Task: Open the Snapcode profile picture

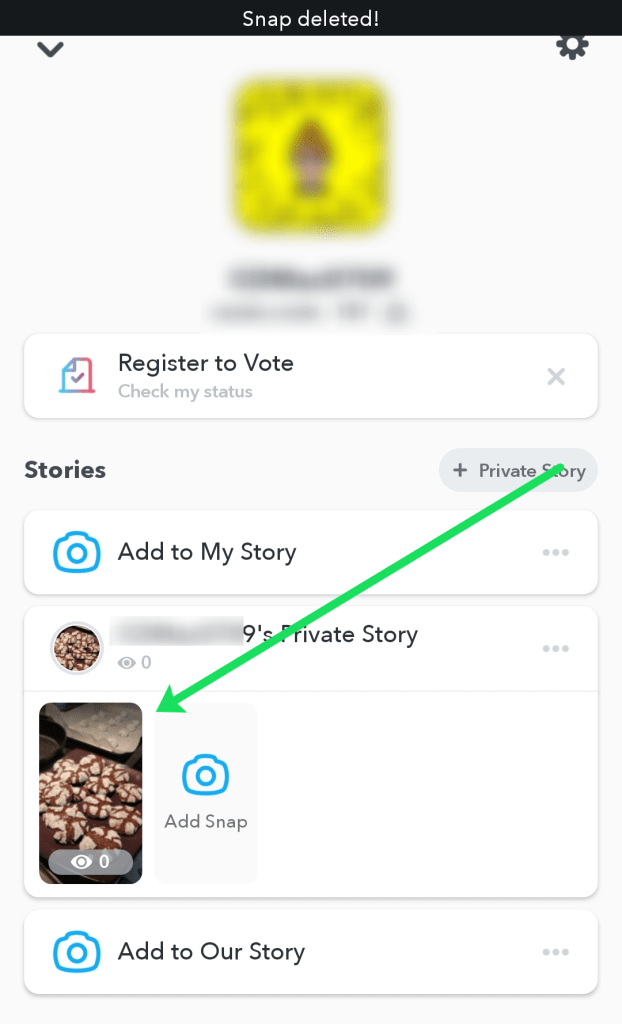Action: [x=311, y=157]
